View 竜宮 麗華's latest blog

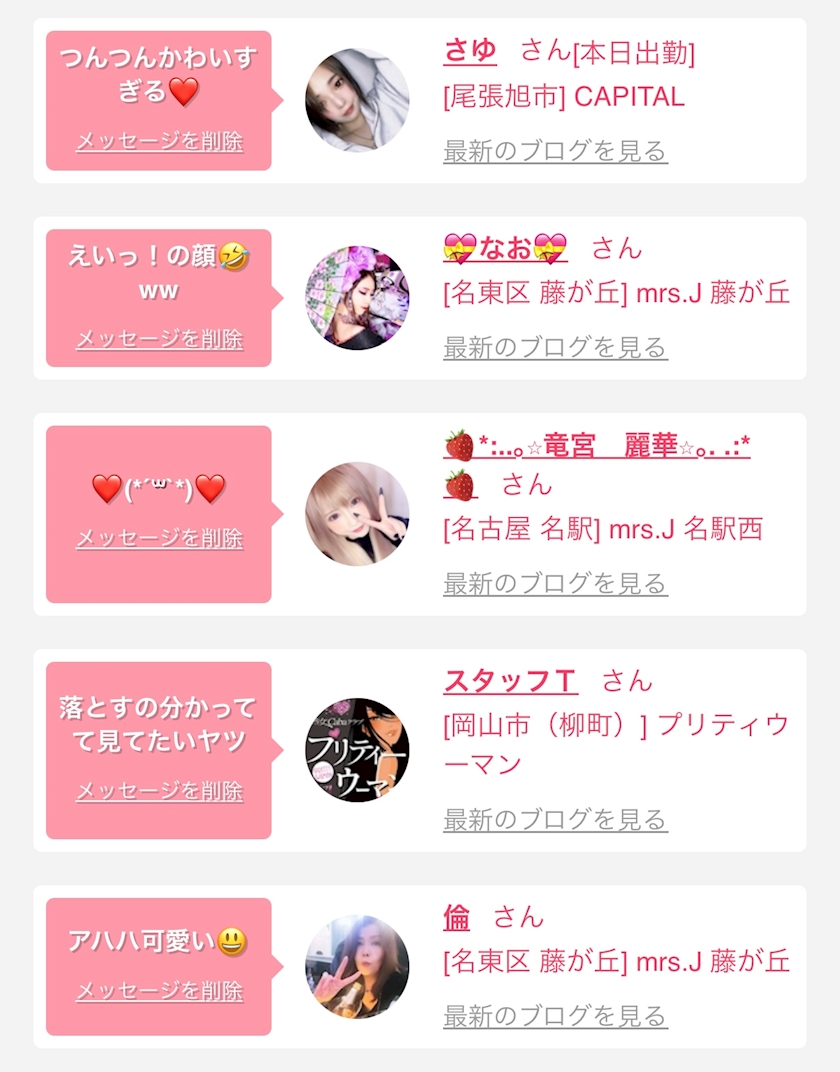(x=555, y=584)
